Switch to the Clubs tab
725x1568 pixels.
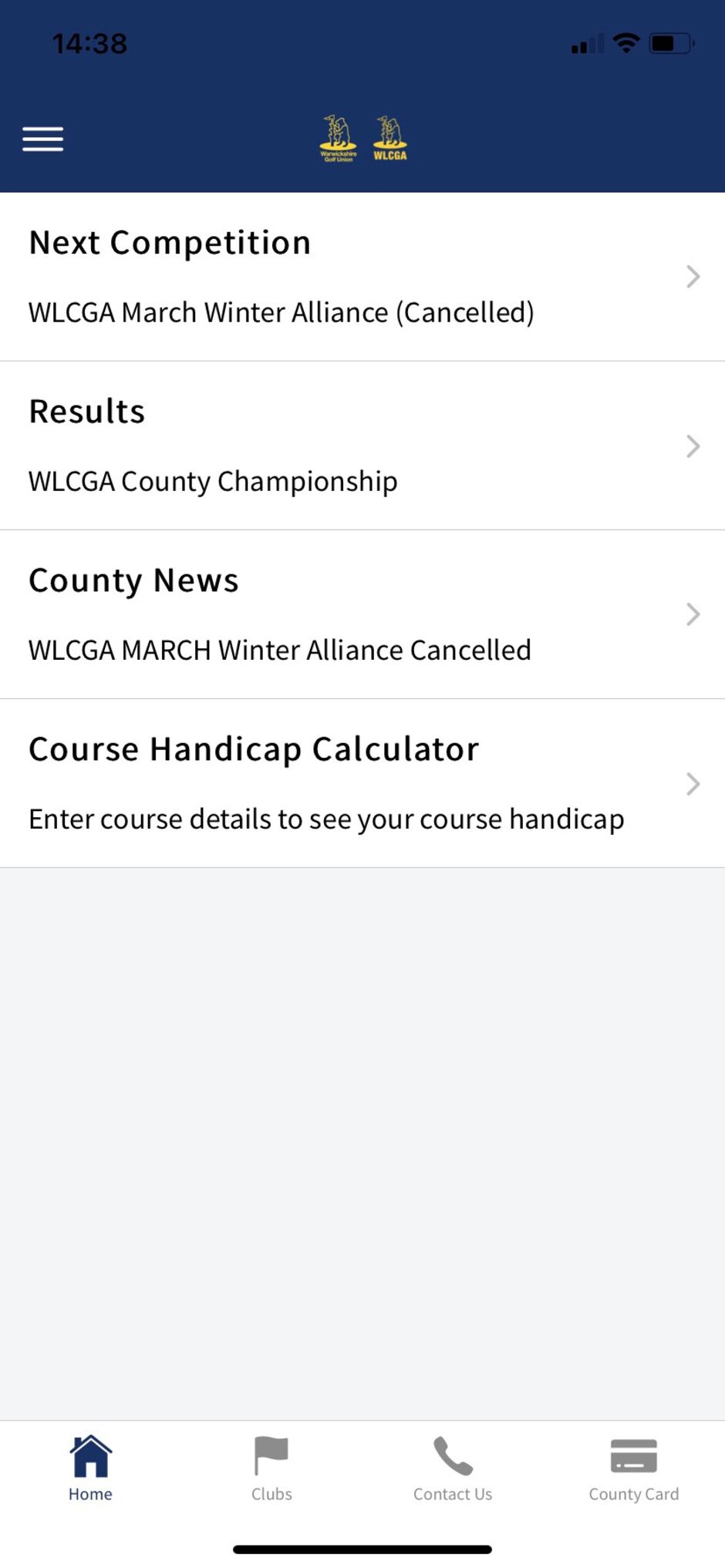271,1469
